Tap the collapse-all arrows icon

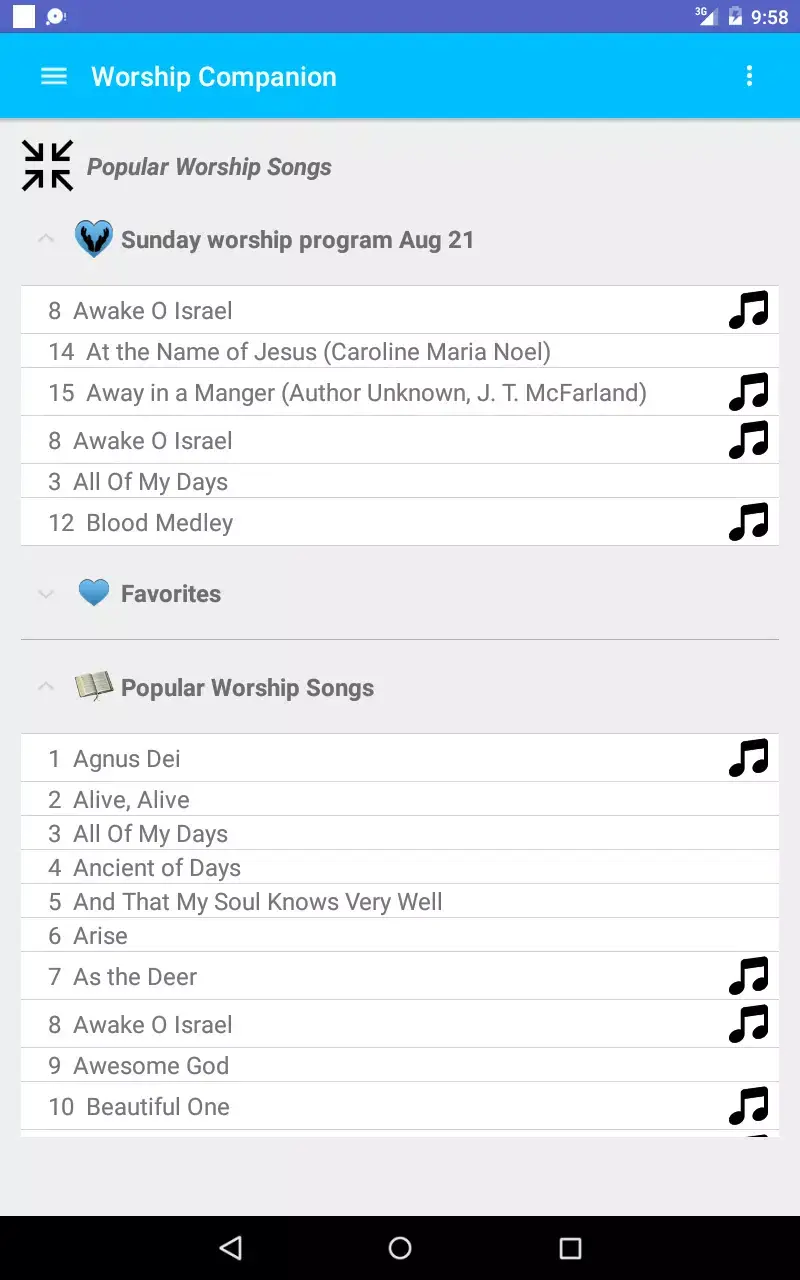tap(47, 166)
